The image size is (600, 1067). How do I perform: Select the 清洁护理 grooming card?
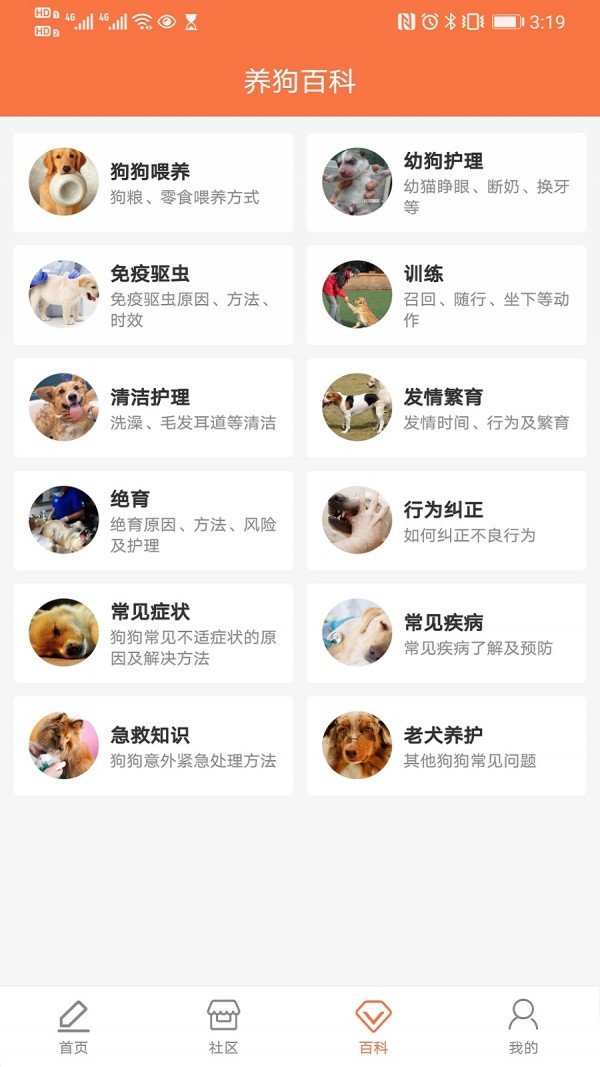(153, 408)
